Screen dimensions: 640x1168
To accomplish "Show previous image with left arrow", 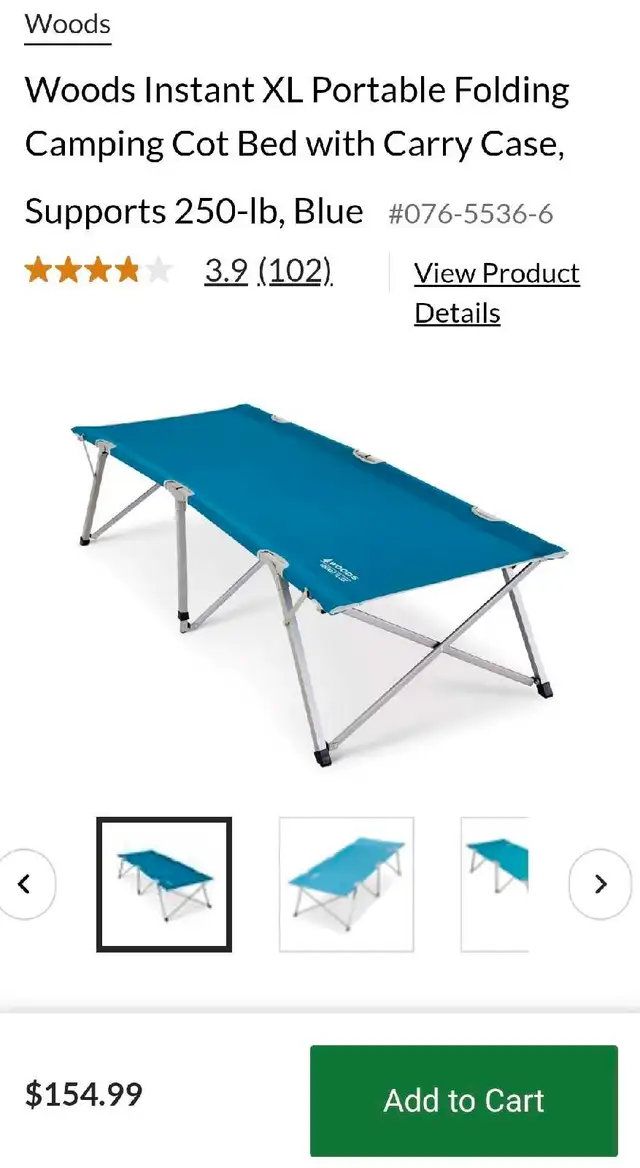I will tap(25, 884).
